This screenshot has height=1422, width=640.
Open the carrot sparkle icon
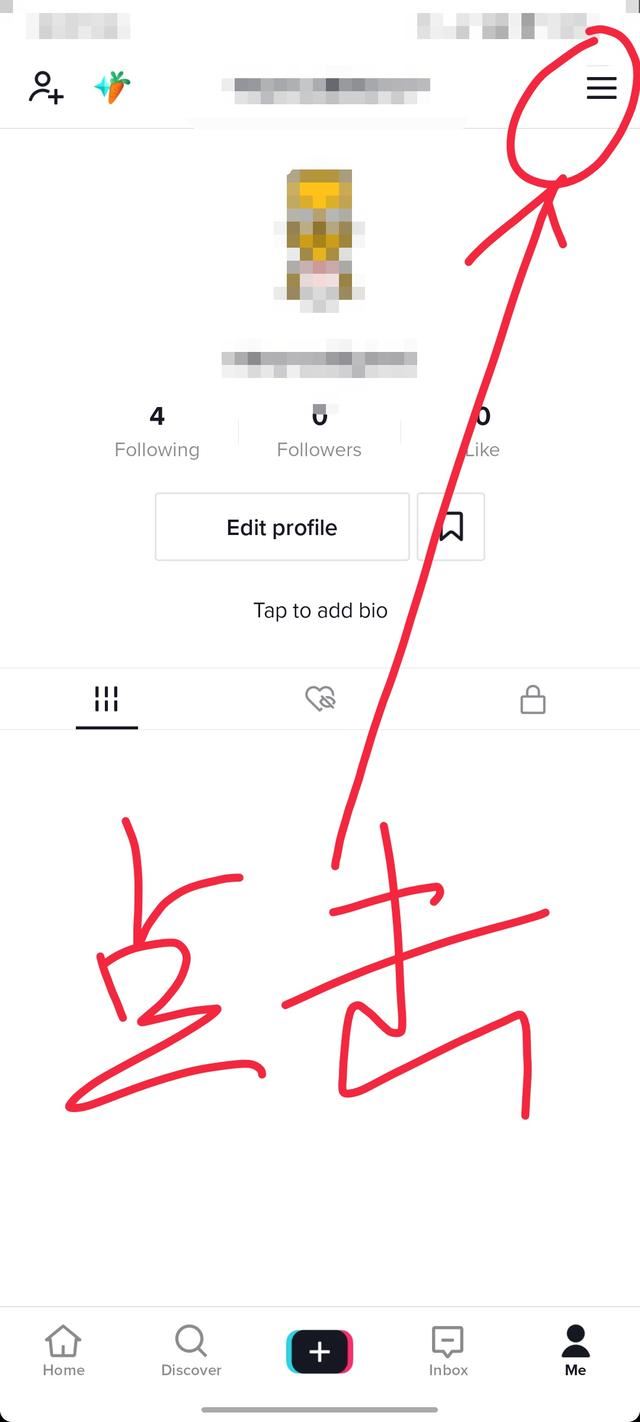coord(113,88)
